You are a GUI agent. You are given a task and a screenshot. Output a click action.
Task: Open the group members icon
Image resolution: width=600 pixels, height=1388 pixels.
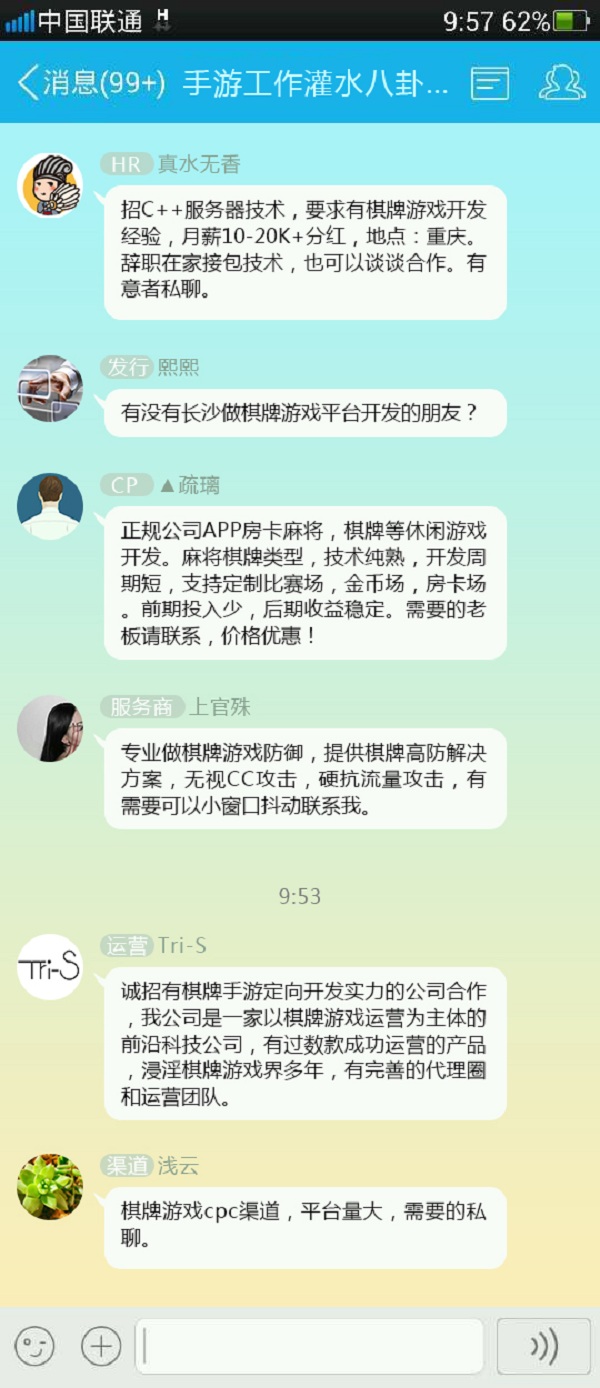pos(562,83)
